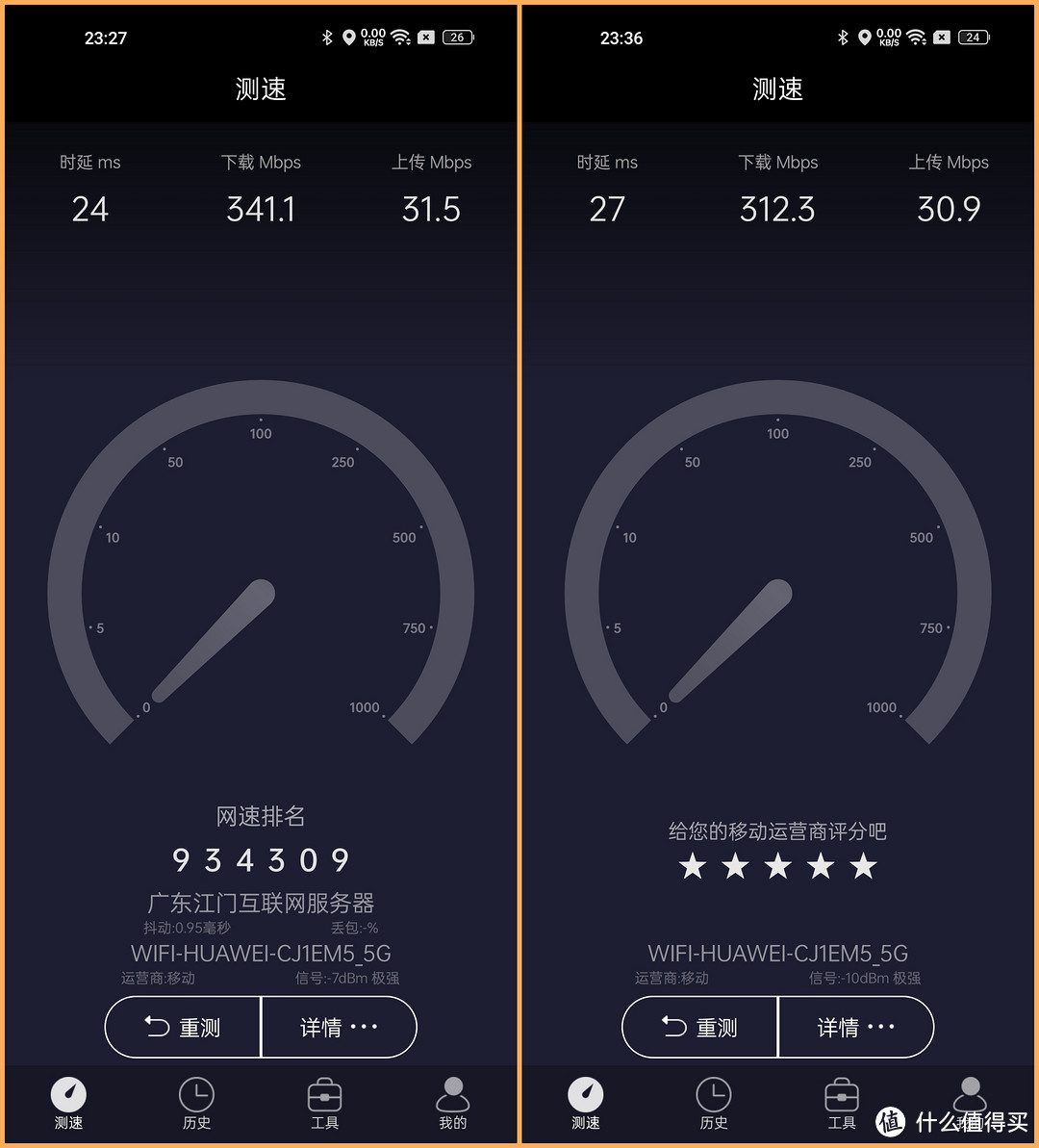The height and width of the screenshot is (1148, 1039).
Task: Tap the first star of the operator rating
Action: pyautogui.click(x=692, y=866)
